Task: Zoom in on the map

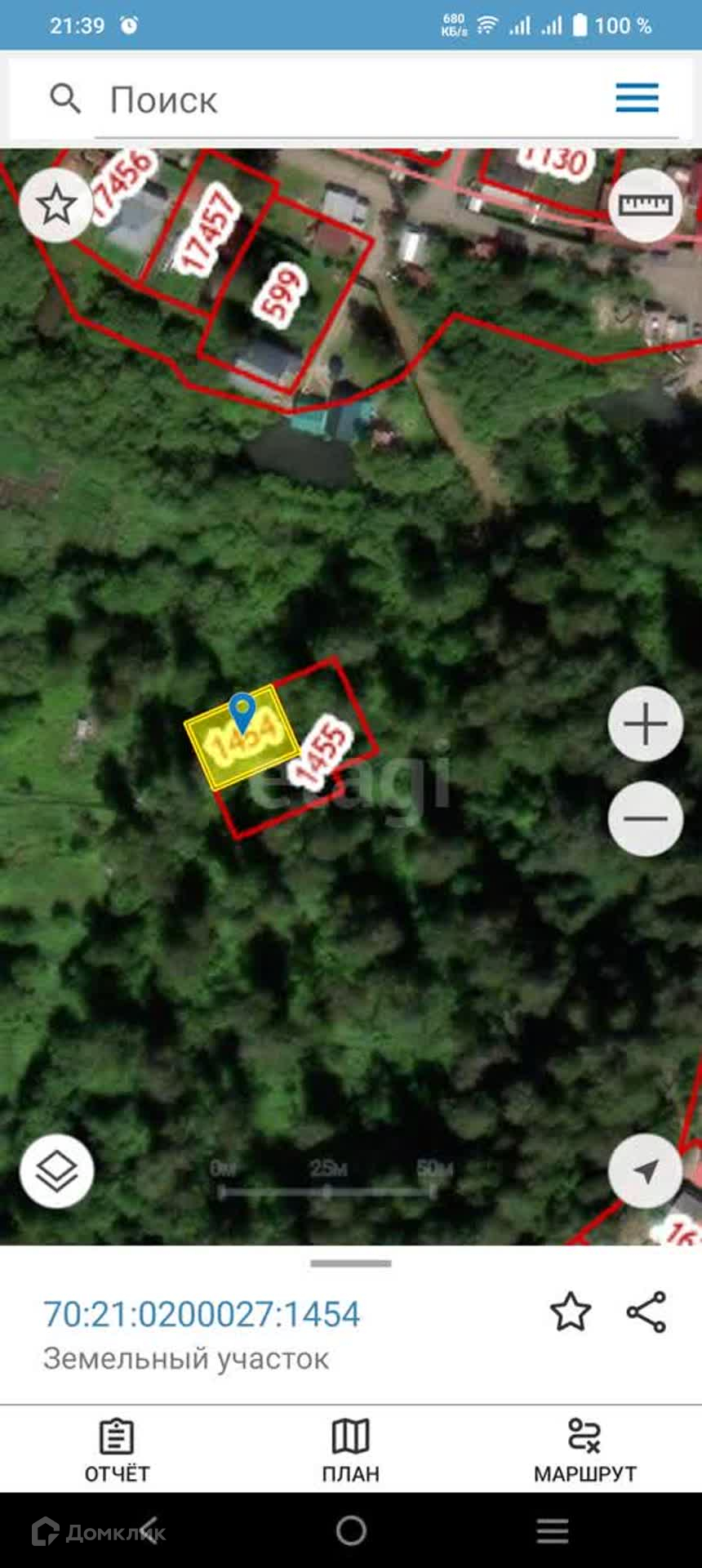Action: pos(645,724)
